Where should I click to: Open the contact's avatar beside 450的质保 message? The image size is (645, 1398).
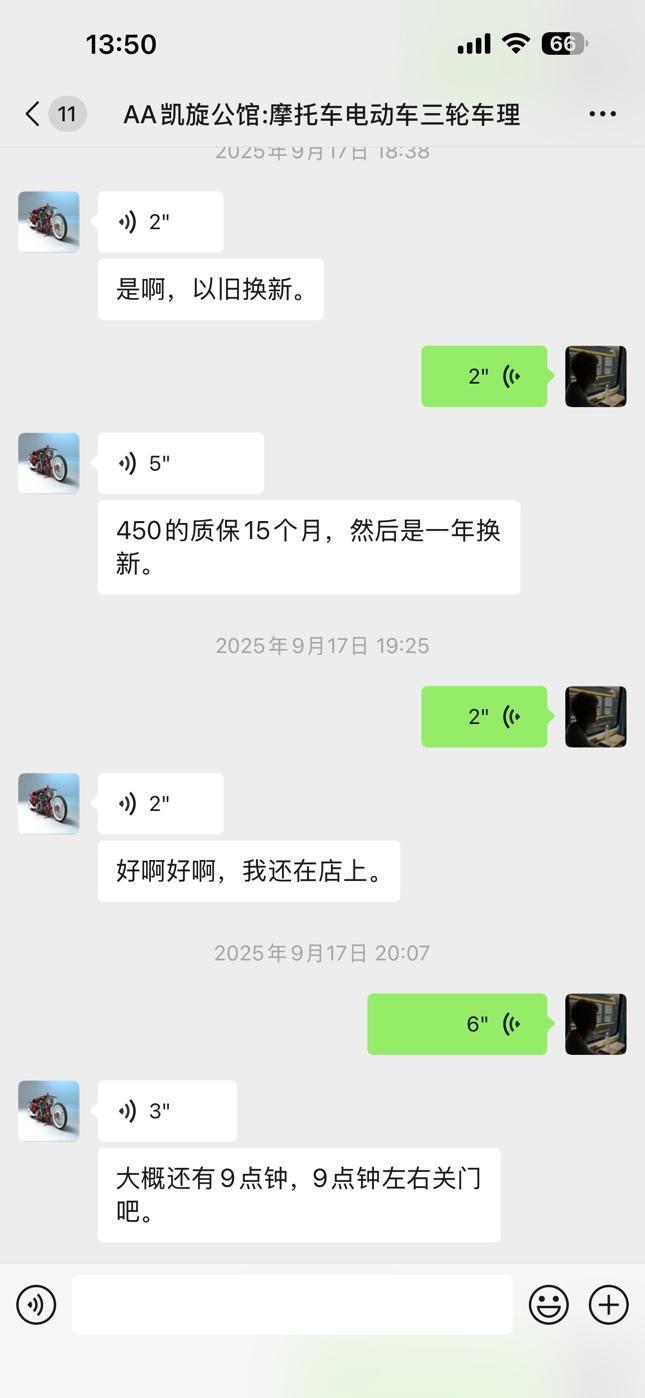(x=49, y=463)
